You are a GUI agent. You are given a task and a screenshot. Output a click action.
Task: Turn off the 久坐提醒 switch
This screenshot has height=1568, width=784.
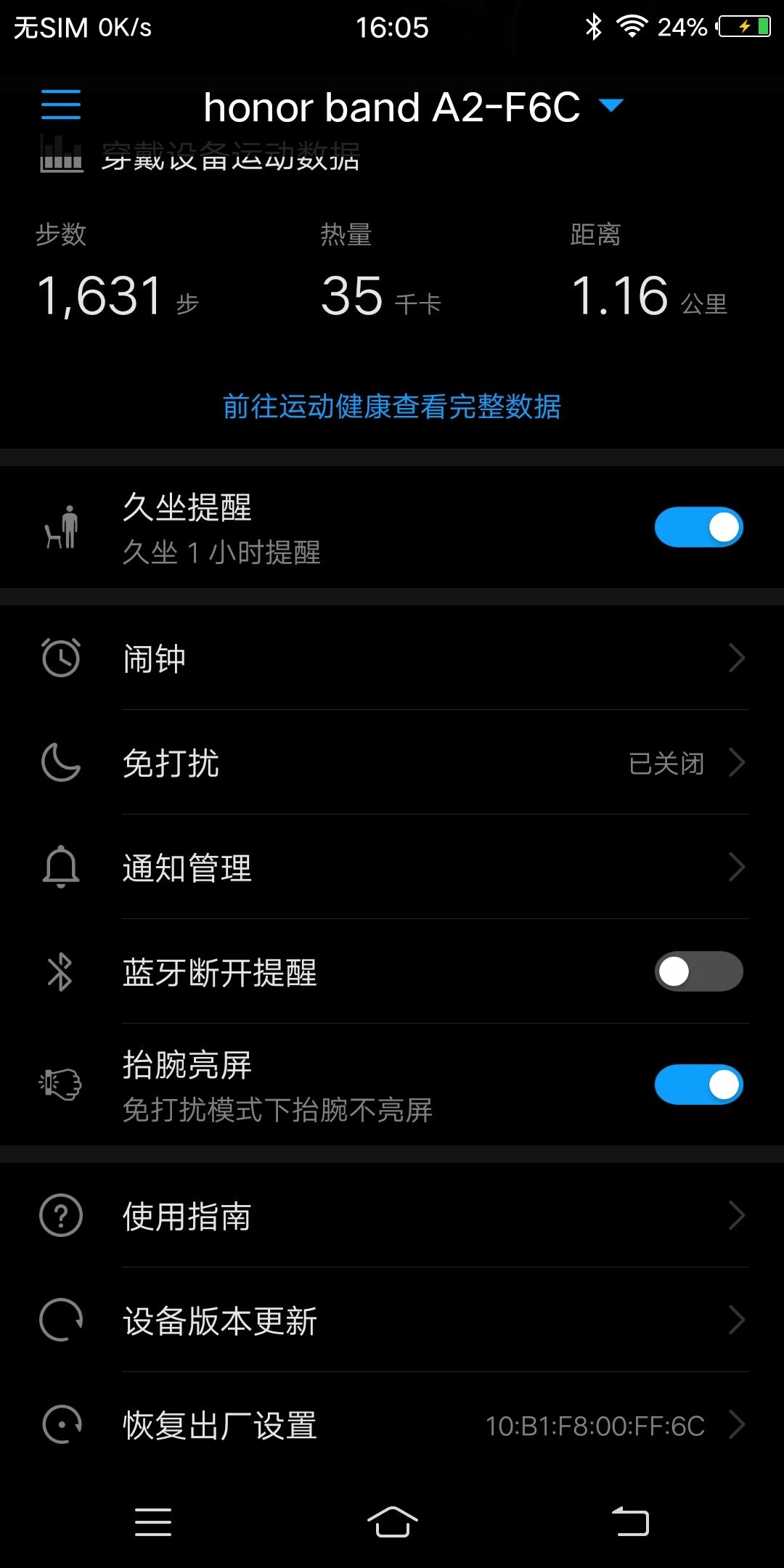click(x=698, y=527)
